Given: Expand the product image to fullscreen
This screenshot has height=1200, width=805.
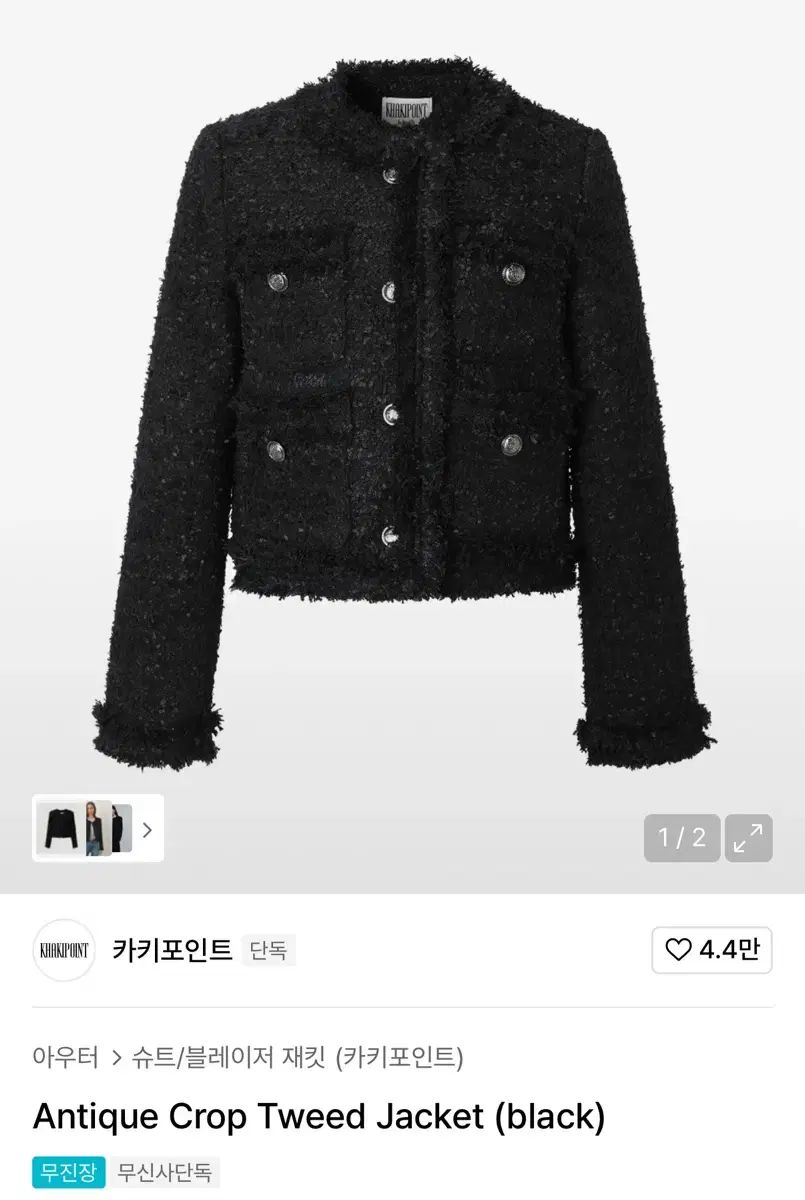Looking at the screenshot, I should (748, 838).
